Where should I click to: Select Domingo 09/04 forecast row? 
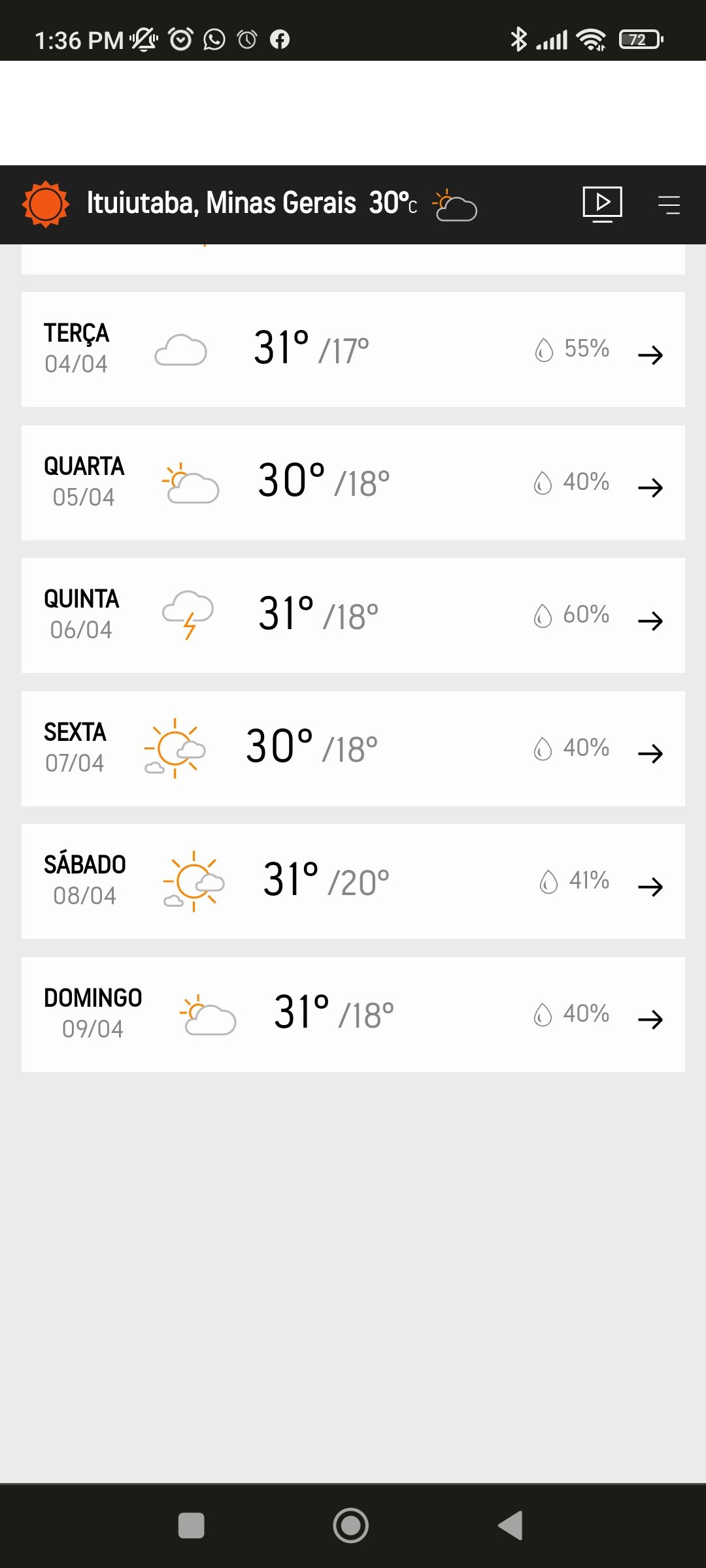353,1015
